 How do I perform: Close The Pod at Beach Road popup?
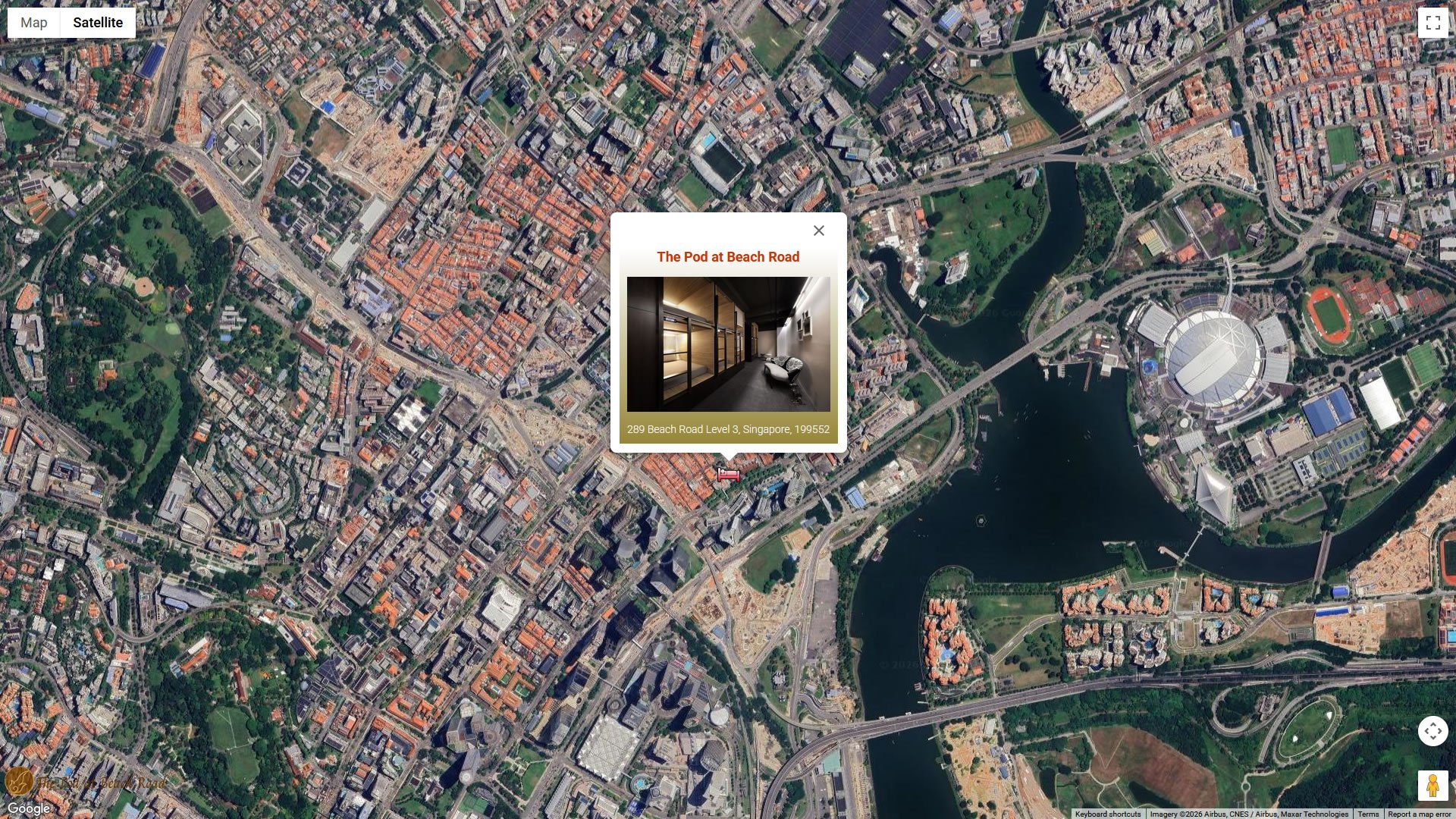pos(818,231)
